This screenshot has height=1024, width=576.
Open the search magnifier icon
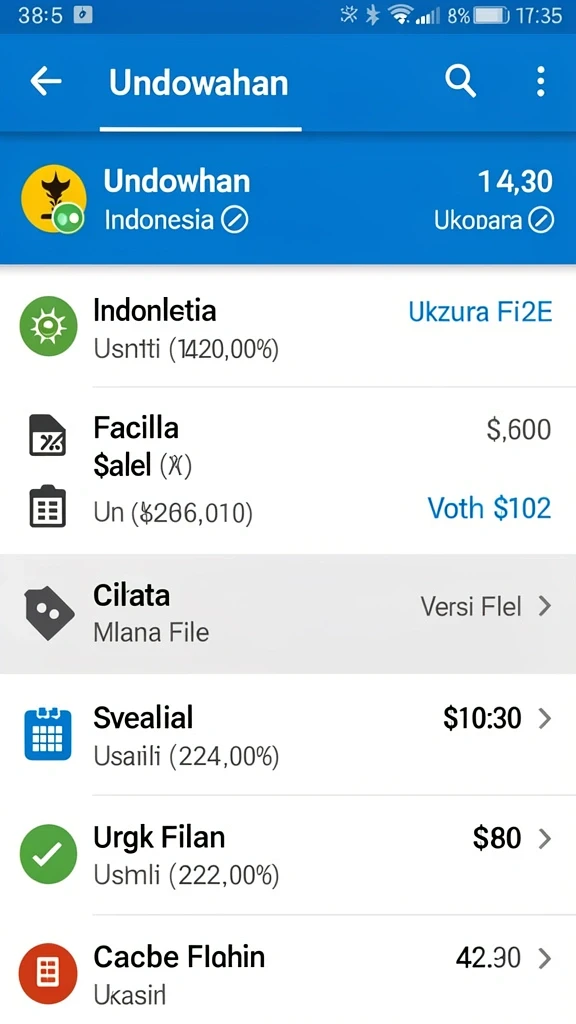click(460, 82)
